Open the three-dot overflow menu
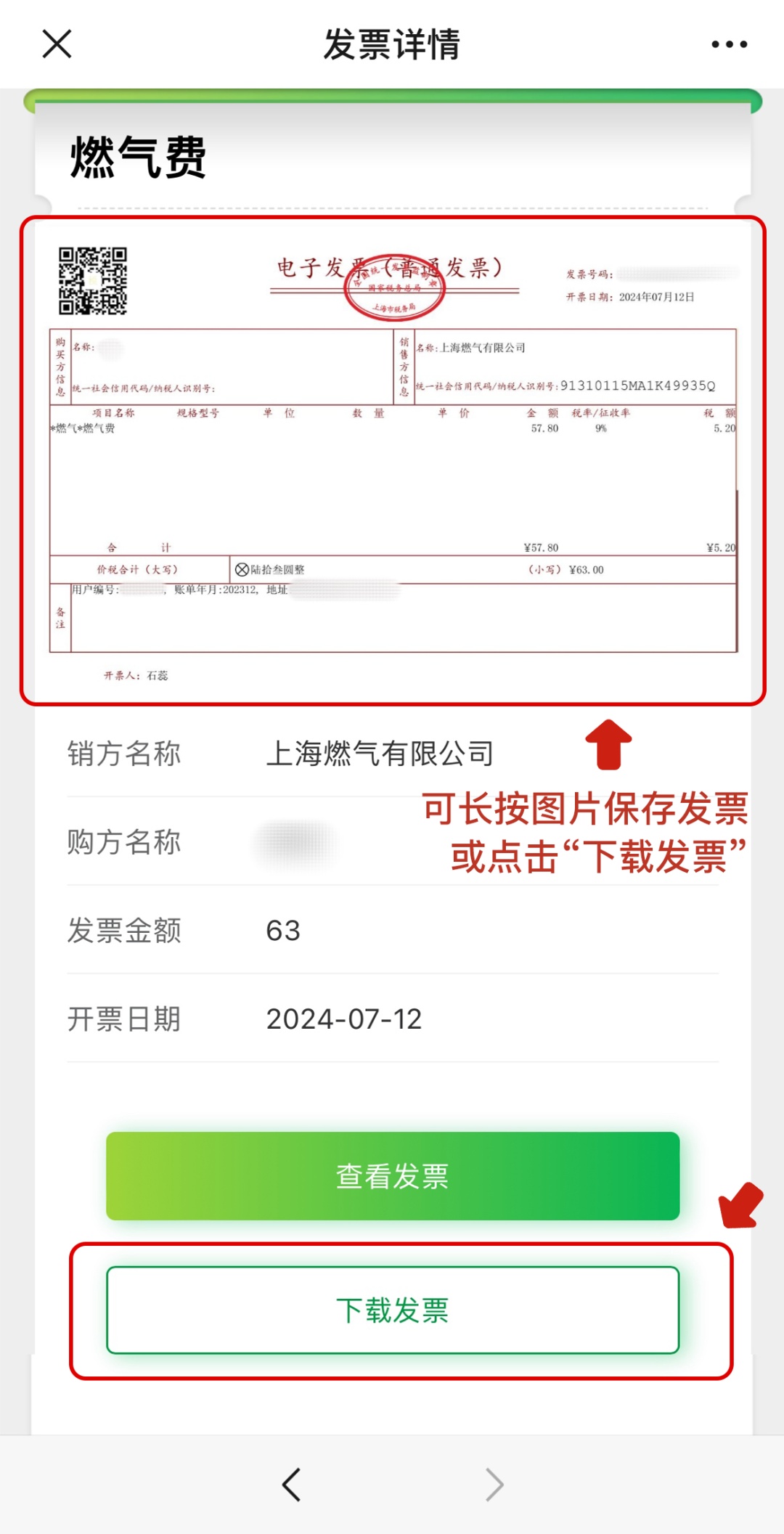Image resolution: width=784 pixels, height=1534 pixels. point(729,44)
